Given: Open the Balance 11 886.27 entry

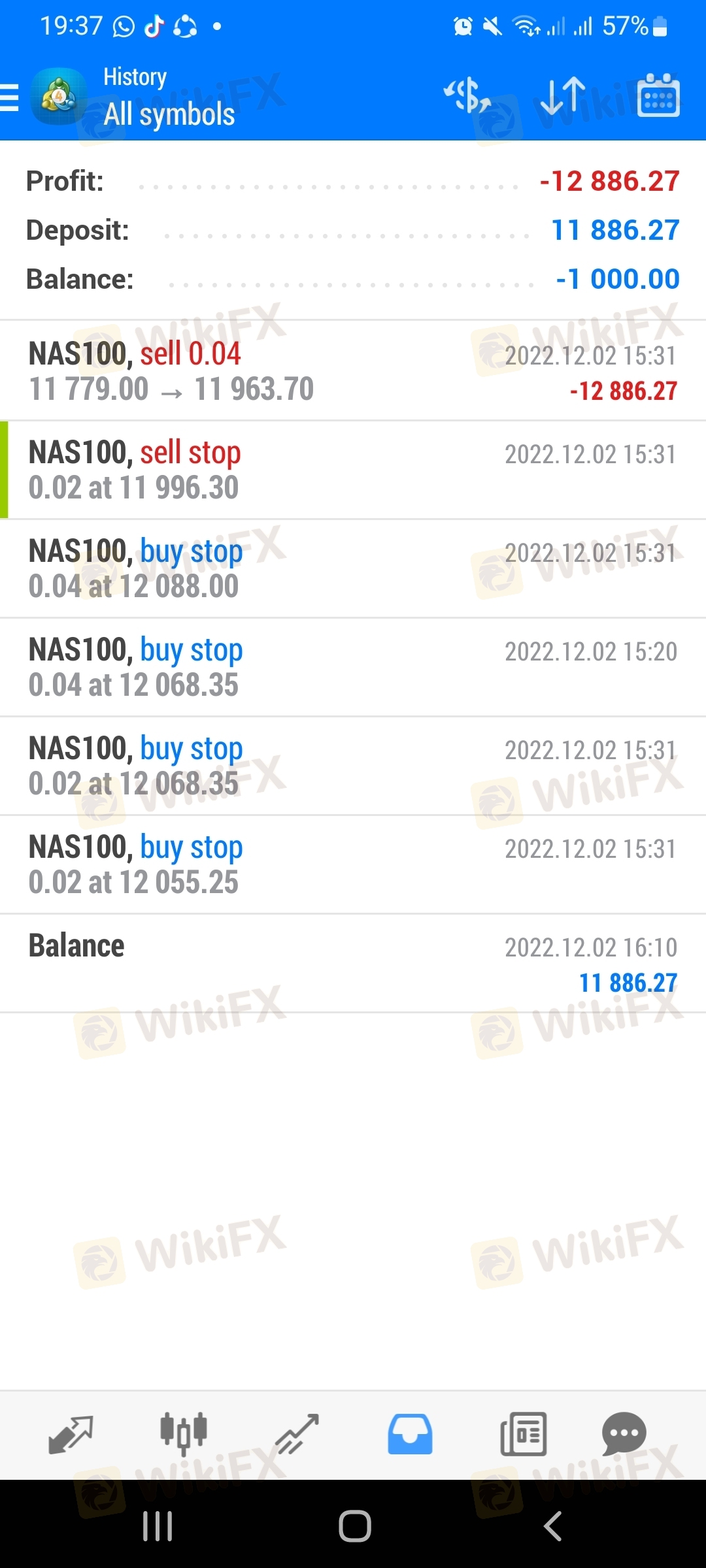Looking at the screenshot, I should (x=353, y=964).
